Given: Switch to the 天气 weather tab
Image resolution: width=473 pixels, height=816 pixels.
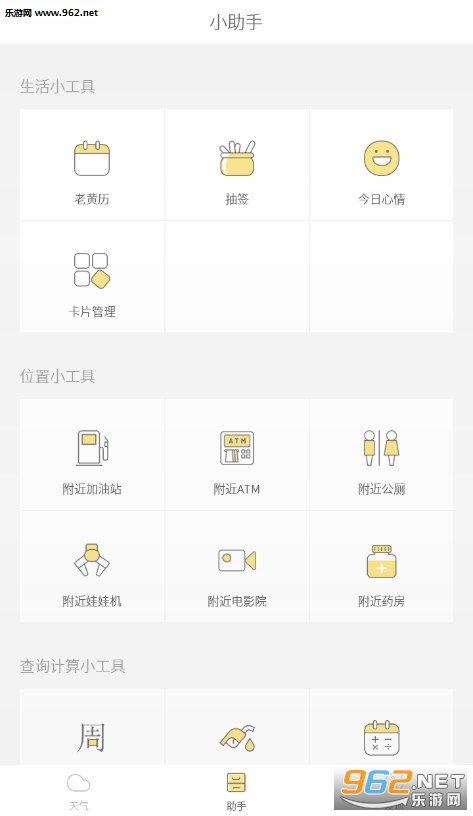Looking at the screenshot, I should [x=79, y=791].
